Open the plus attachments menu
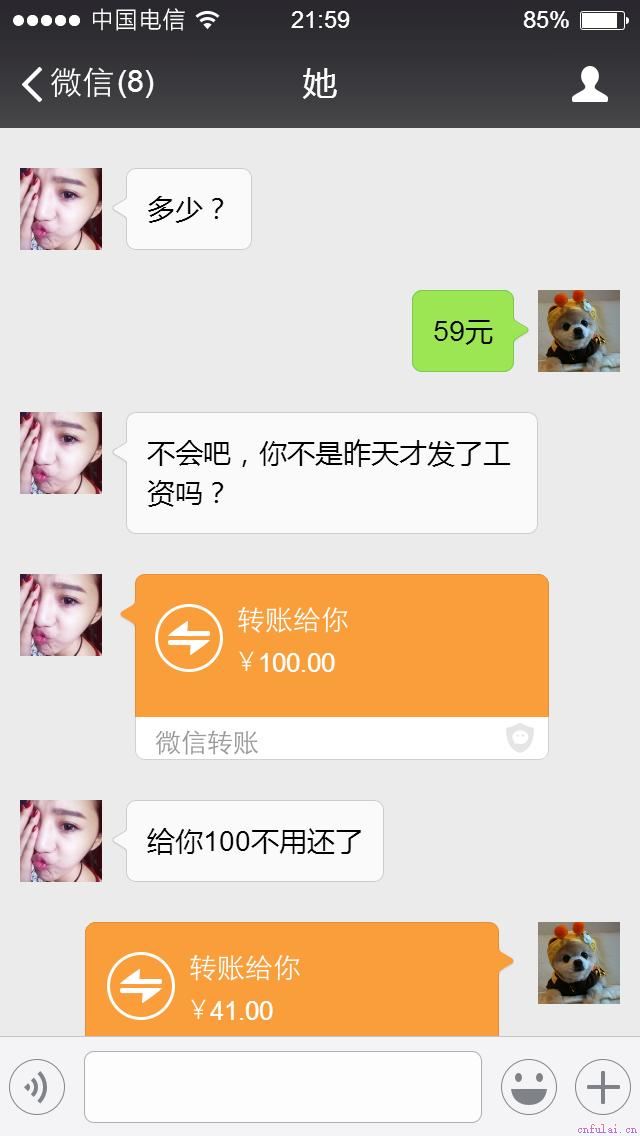The height and width of the screenshot is (1136, 640). click(x=602, y=1087)
